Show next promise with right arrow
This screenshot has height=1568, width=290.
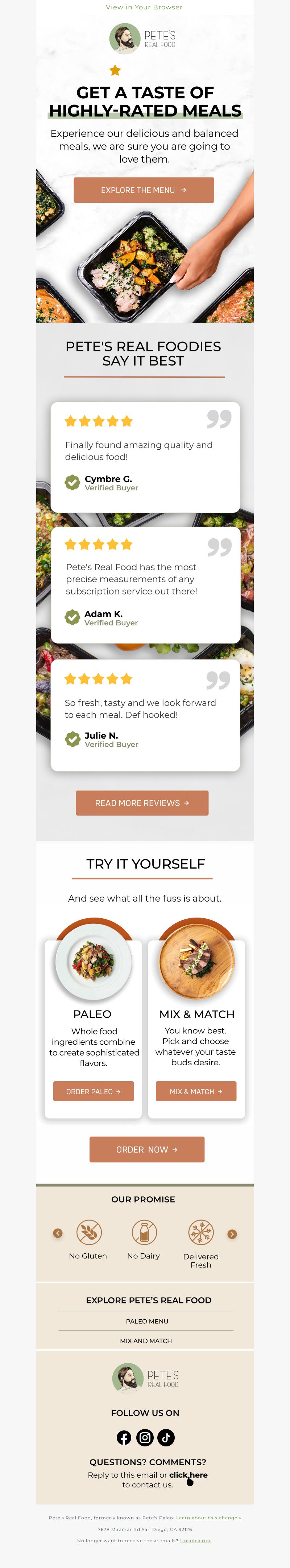[x=232, y=1234]
